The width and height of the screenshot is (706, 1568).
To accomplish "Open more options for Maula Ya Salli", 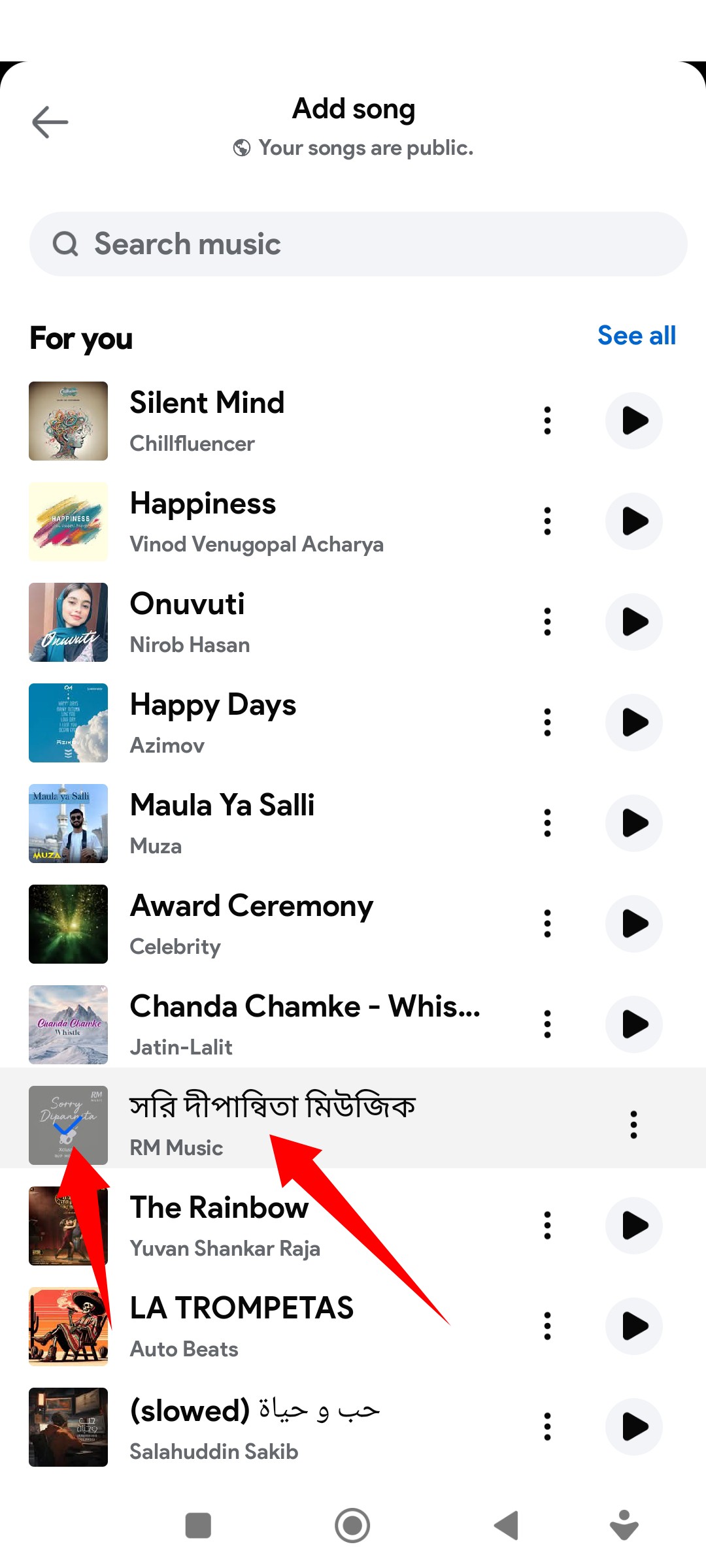I will pos(548,823).
